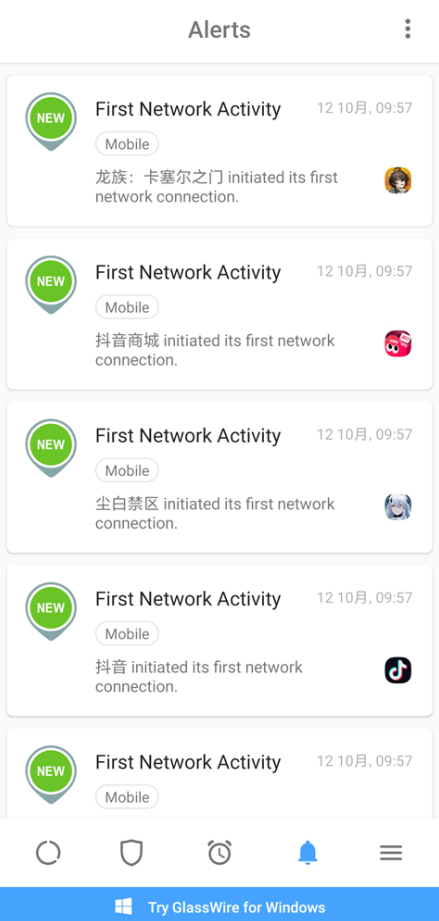
Task: Open the 尘白禁区 first network alert
Action: click(219, 477)
